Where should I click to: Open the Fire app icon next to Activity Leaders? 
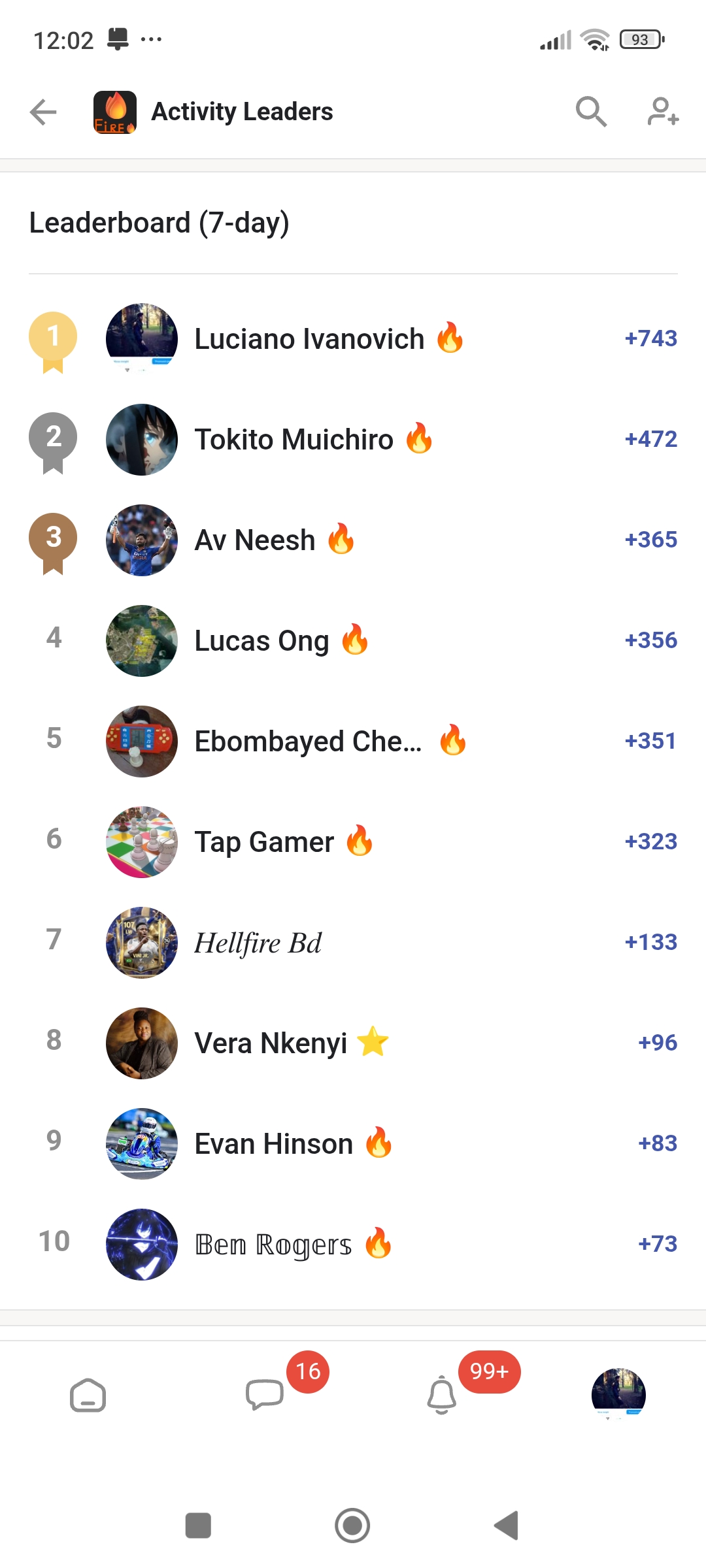coord(114,112)
